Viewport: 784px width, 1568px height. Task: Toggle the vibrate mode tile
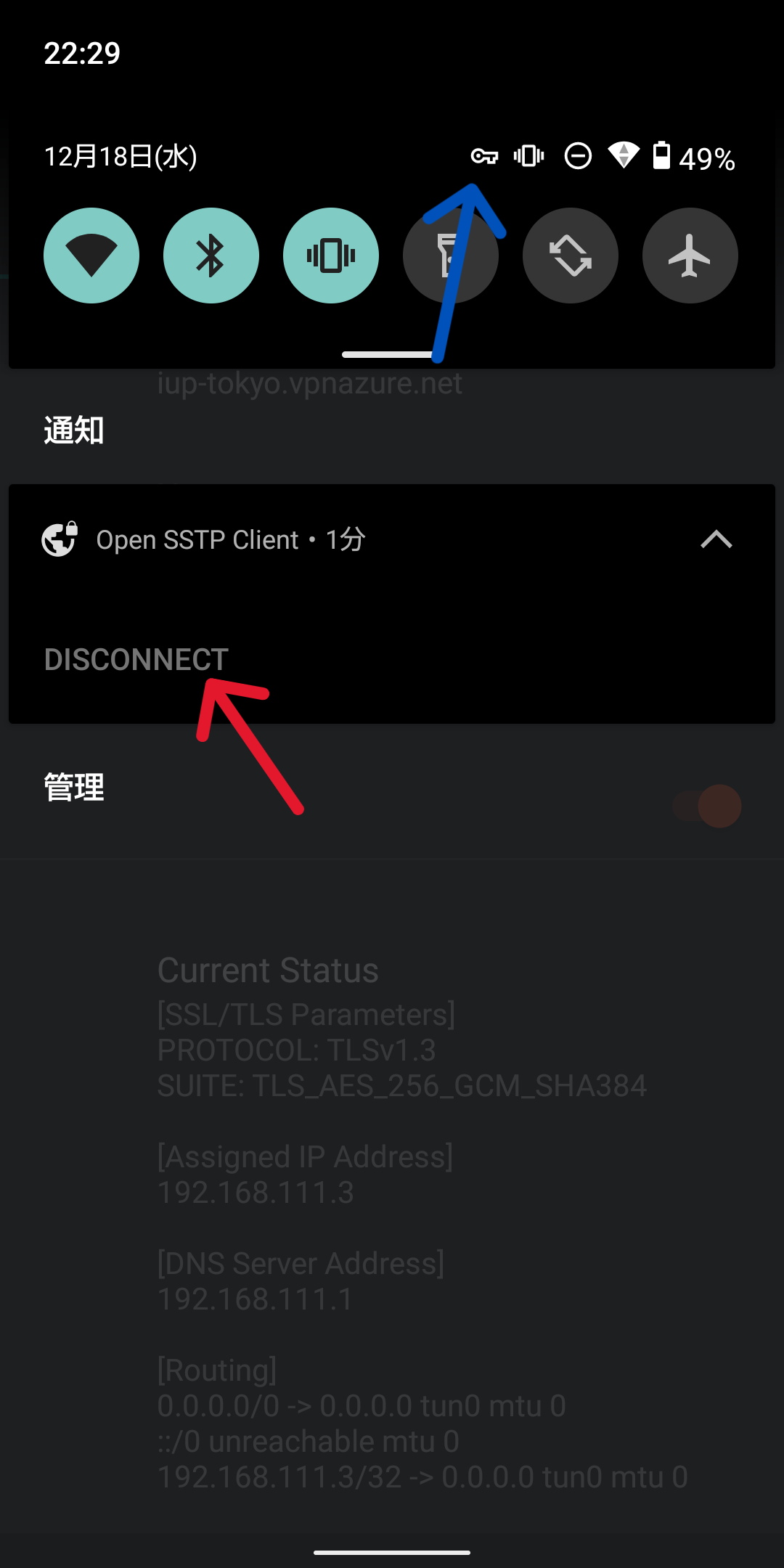tap(331, 256)
